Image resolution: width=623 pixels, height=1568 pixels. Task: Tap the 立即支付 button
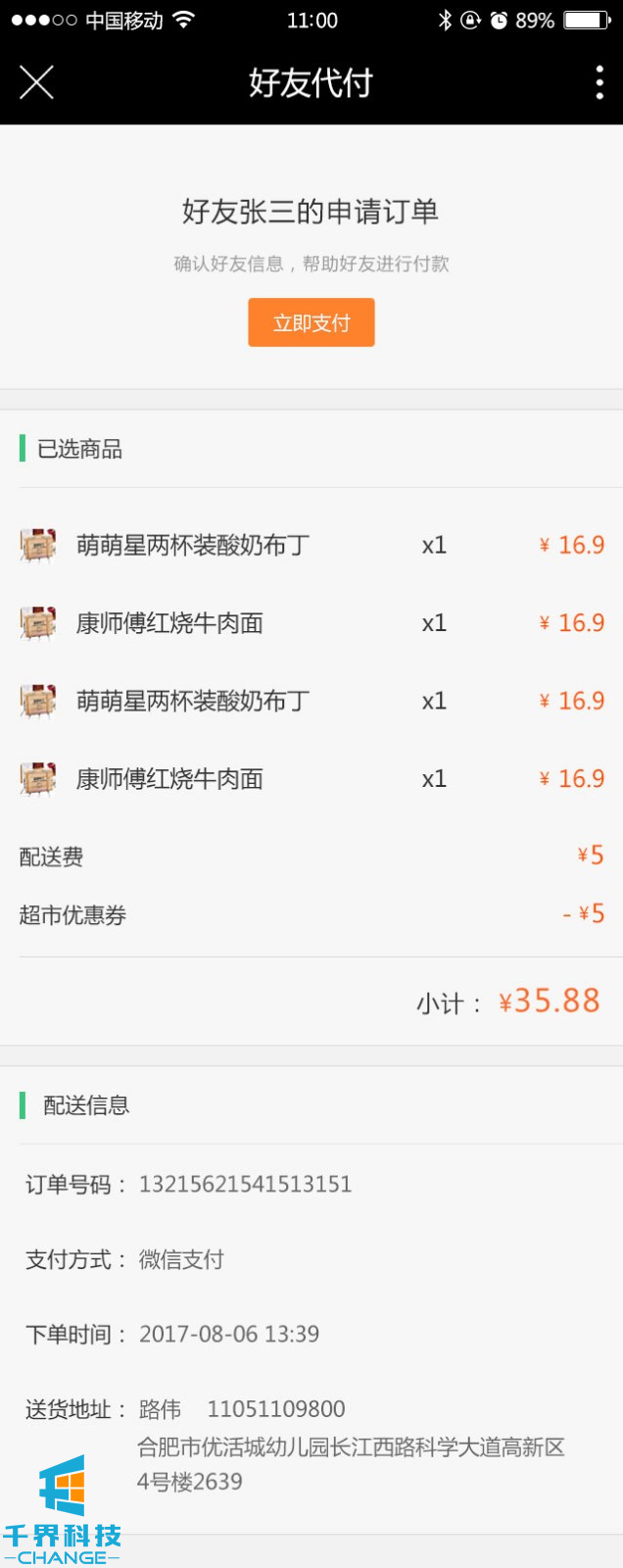tap(311, 322)
